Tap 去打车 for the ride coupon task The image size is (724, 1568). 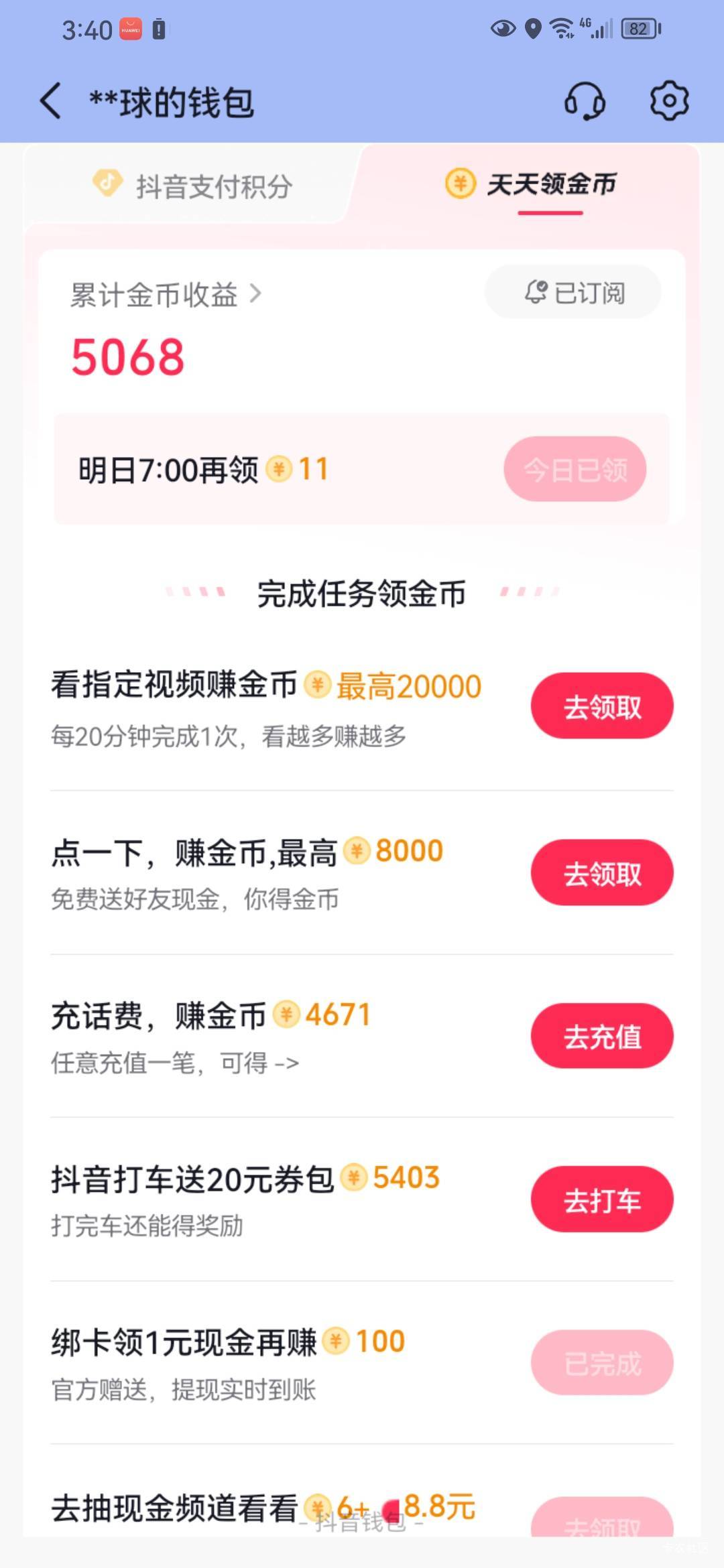point(601,1199)
